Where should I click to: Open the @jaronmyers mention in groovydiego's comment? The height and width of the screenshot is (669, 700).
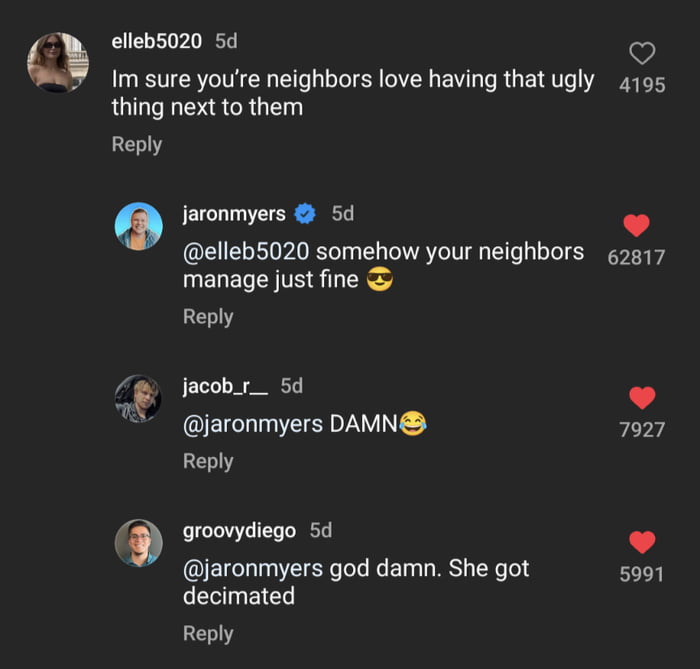[252, 569]
